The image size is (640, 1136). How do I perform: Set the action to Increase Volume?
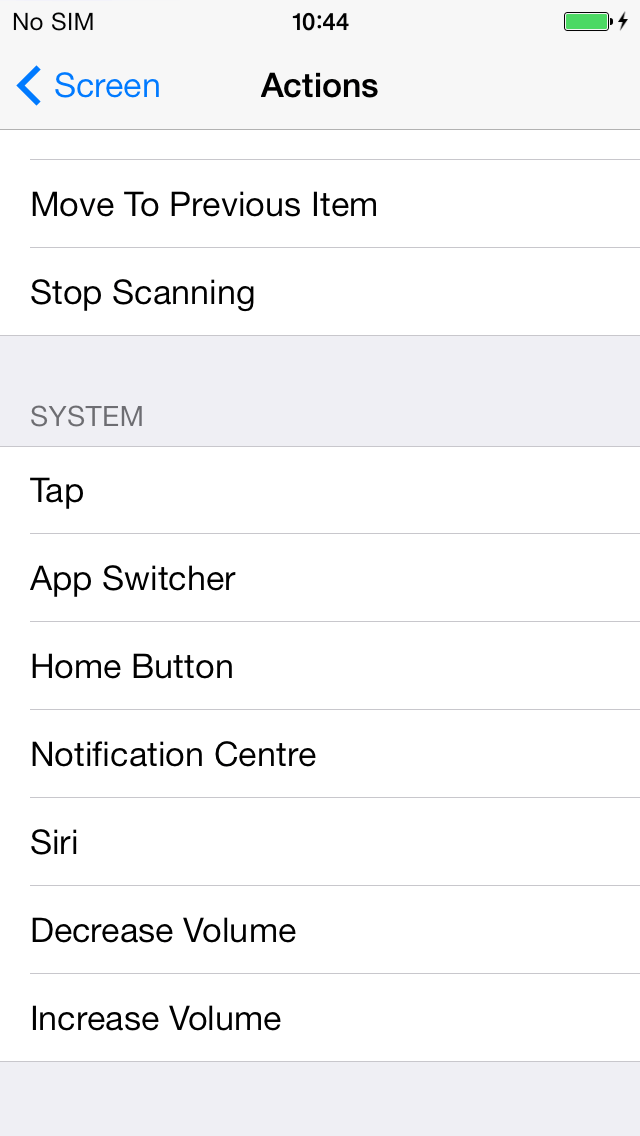coord(320,1017)
